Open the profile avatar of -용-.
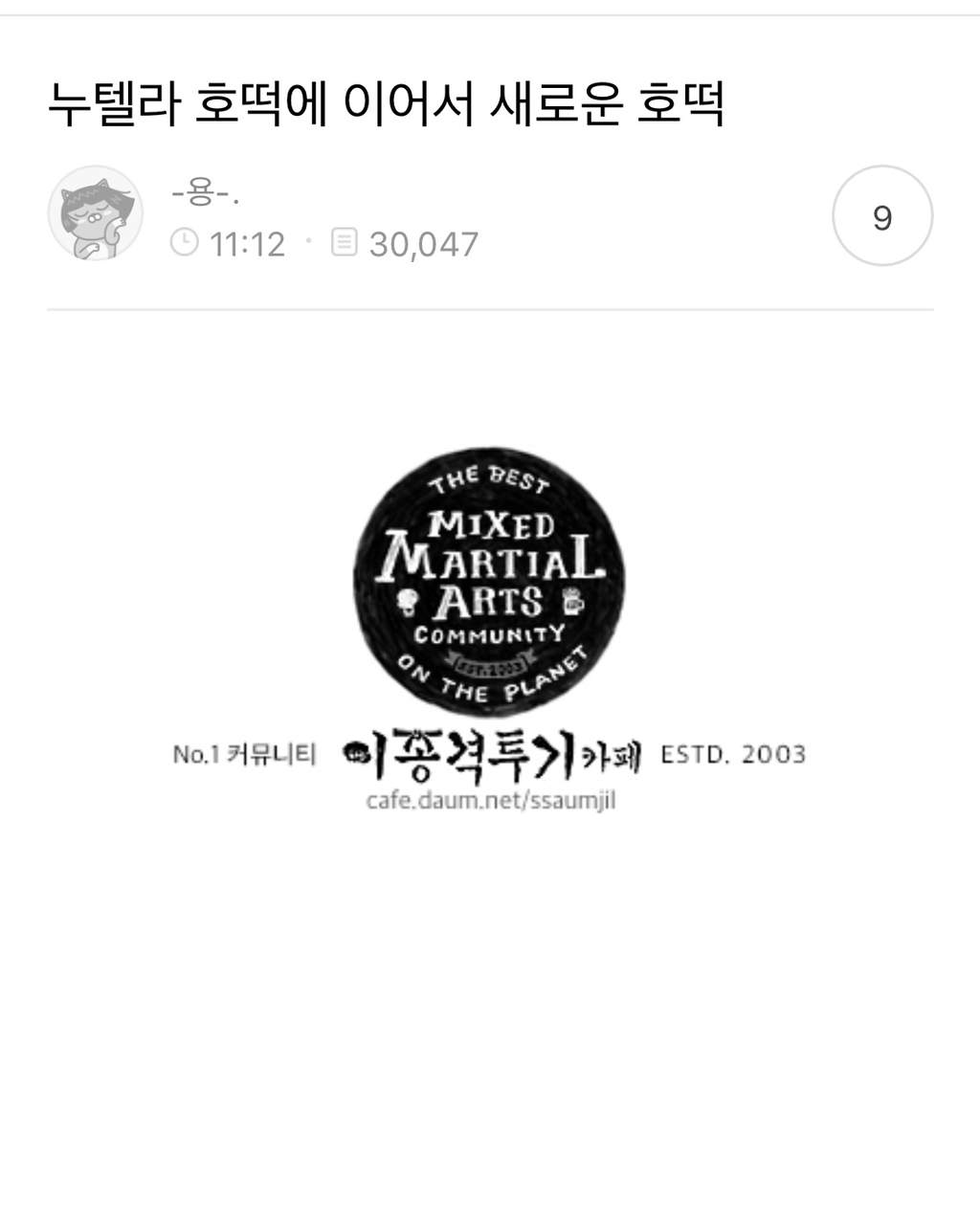Image resolution: width=980 pixels, height=1219 pixels. tap(96, 213)
